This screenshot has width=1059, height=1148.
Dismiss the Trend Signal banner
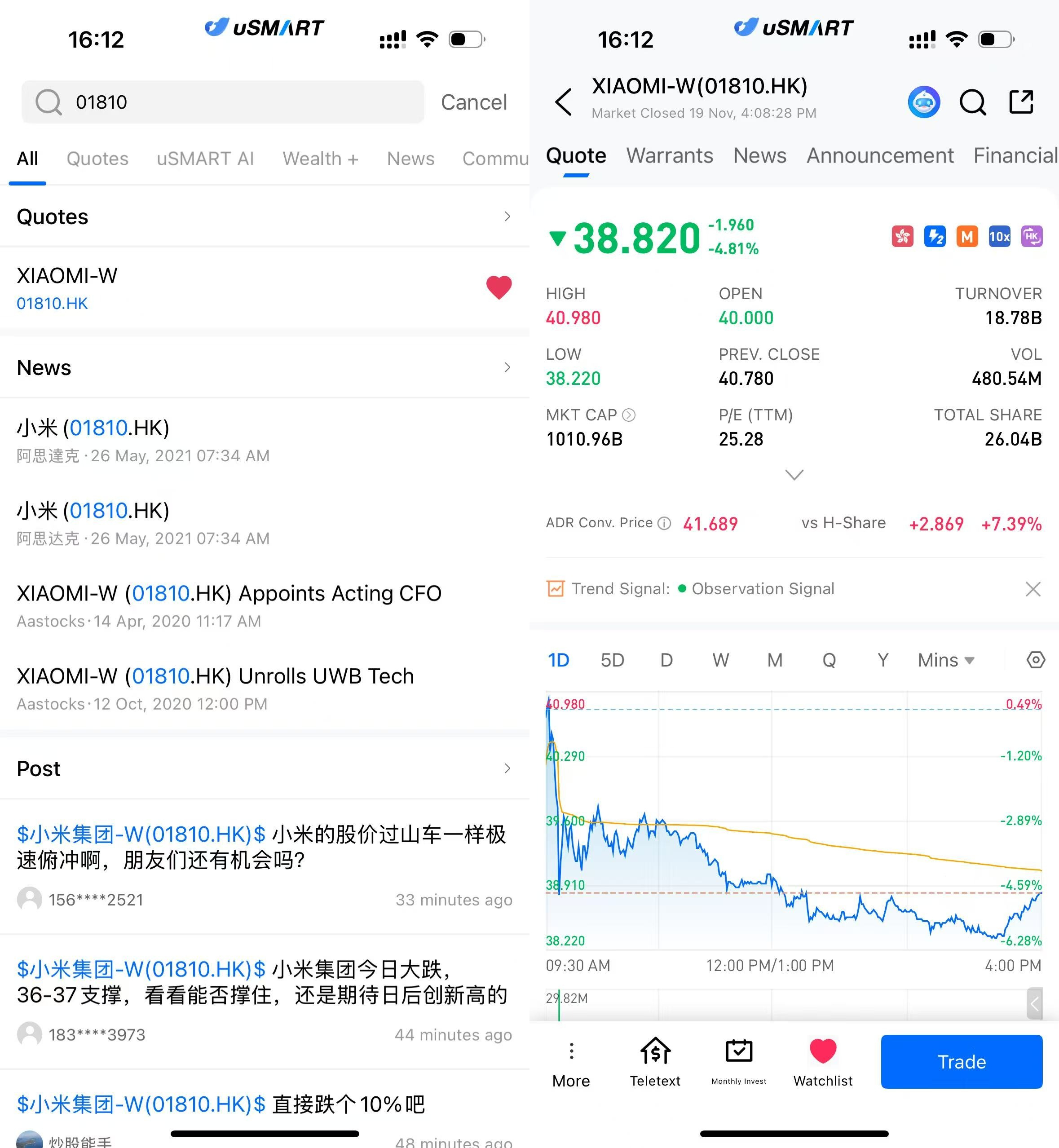point(1033,589)
